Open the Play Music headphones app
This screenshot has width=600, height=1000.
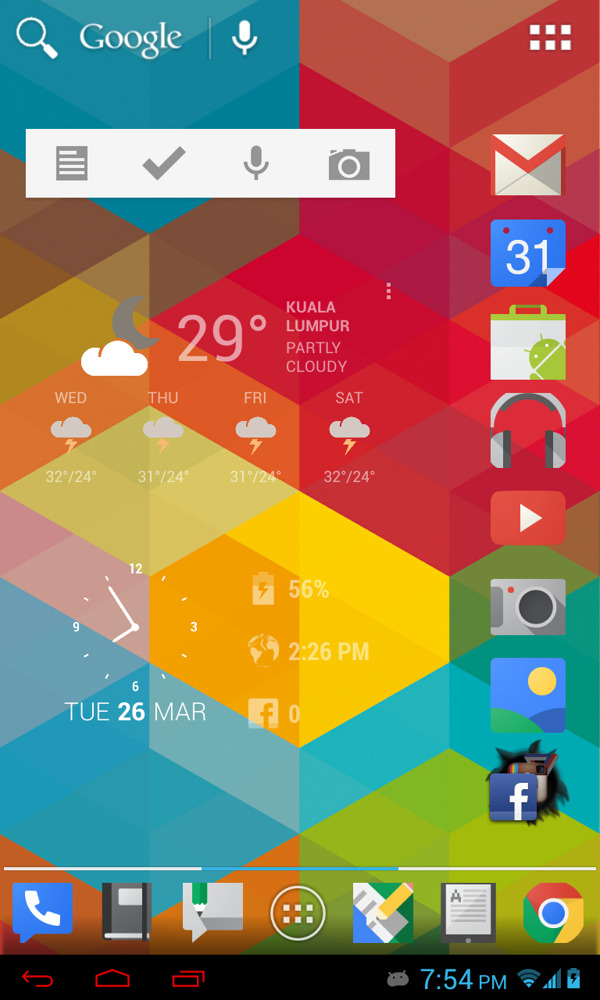click(x=528, y=431)
